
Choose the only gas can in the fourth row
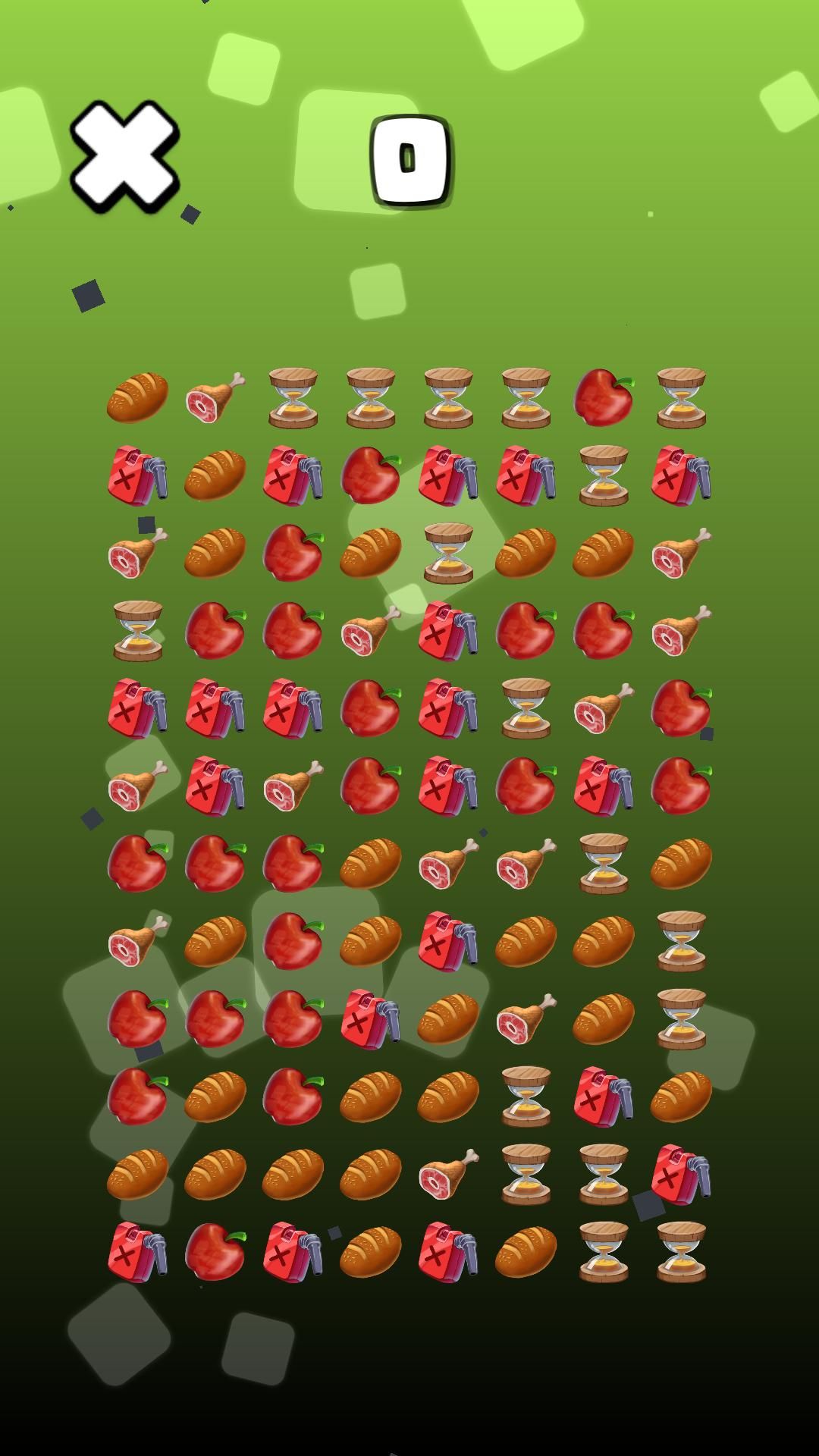(448, 630)
